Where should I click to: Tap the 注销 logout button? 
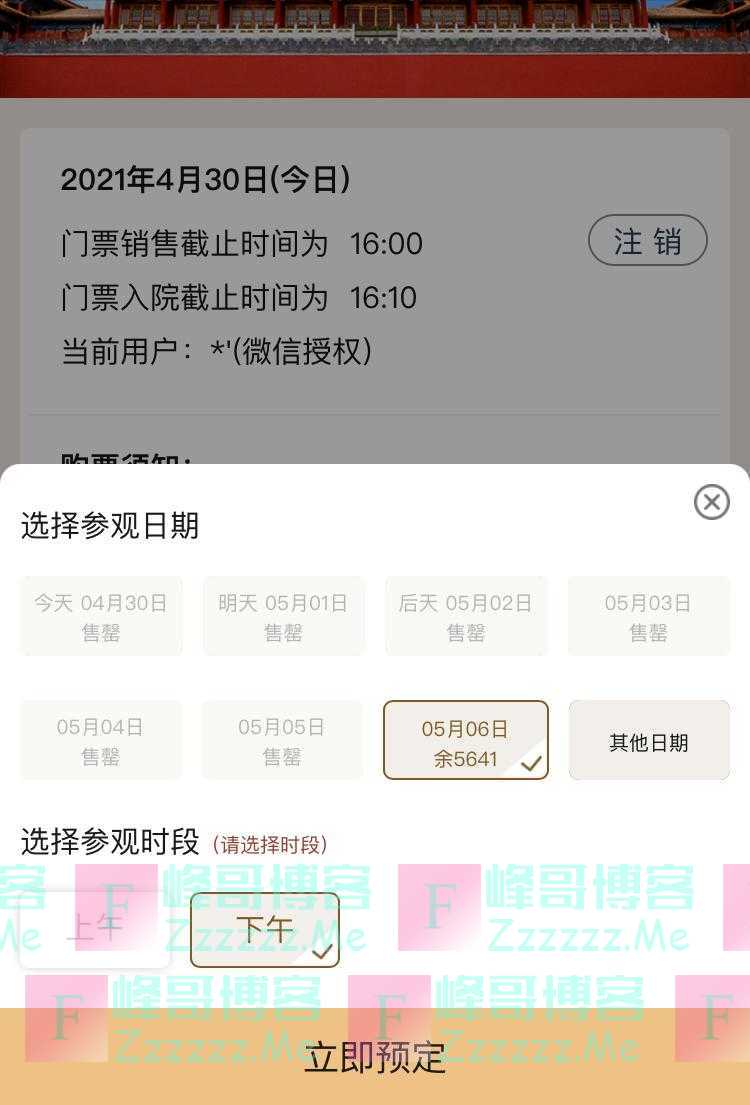647,241
